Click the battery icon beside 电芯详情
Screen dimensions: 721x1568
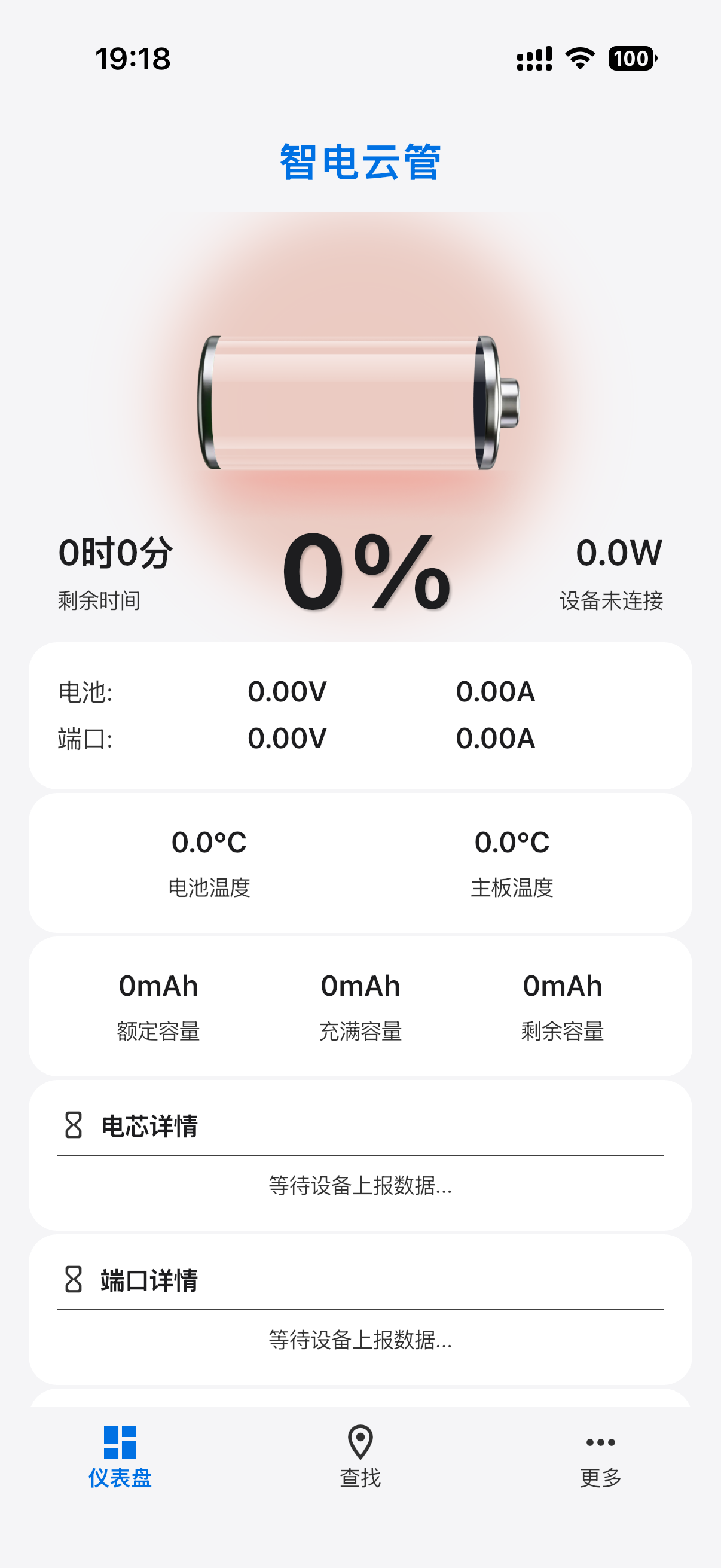point(72,1125)
